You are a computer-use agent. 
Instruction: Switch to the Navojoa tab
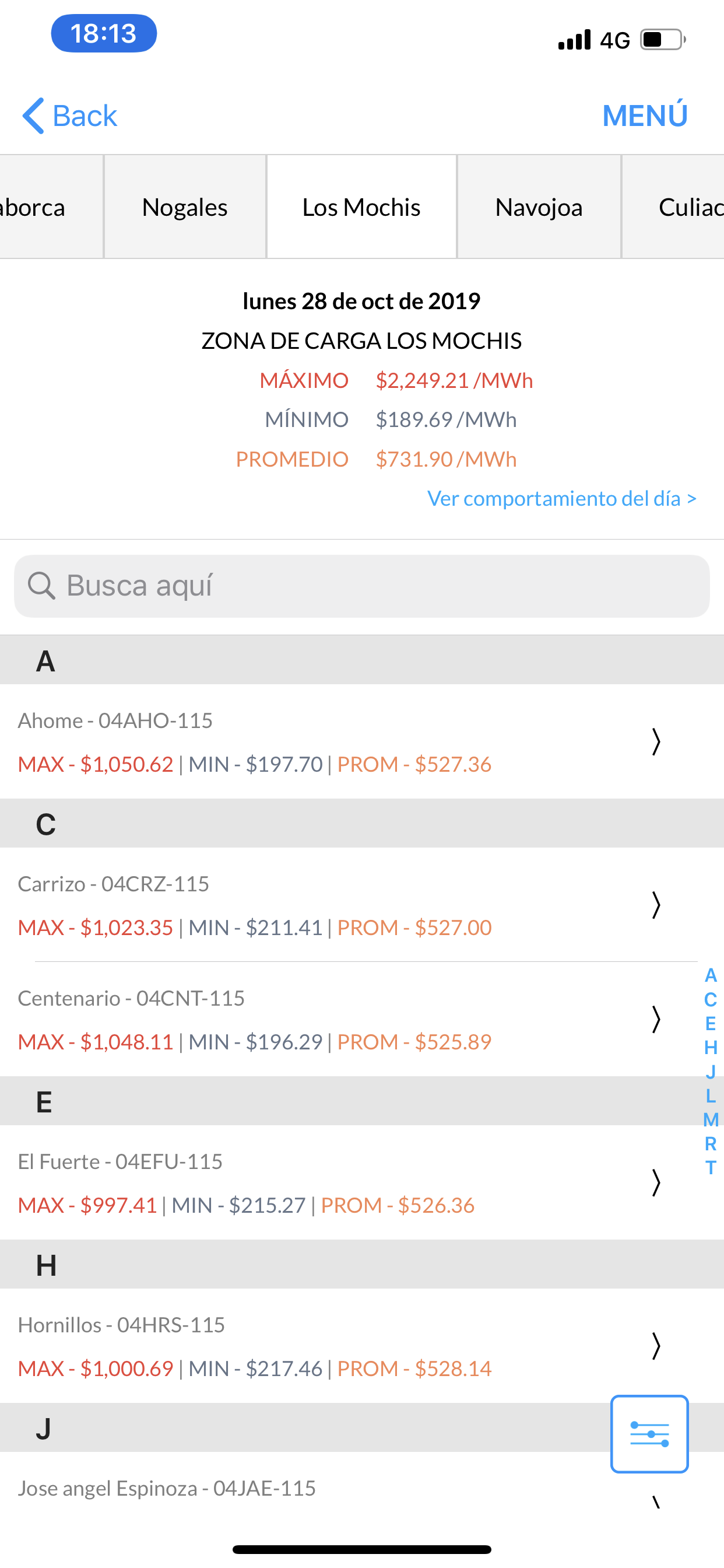[539, 207]
